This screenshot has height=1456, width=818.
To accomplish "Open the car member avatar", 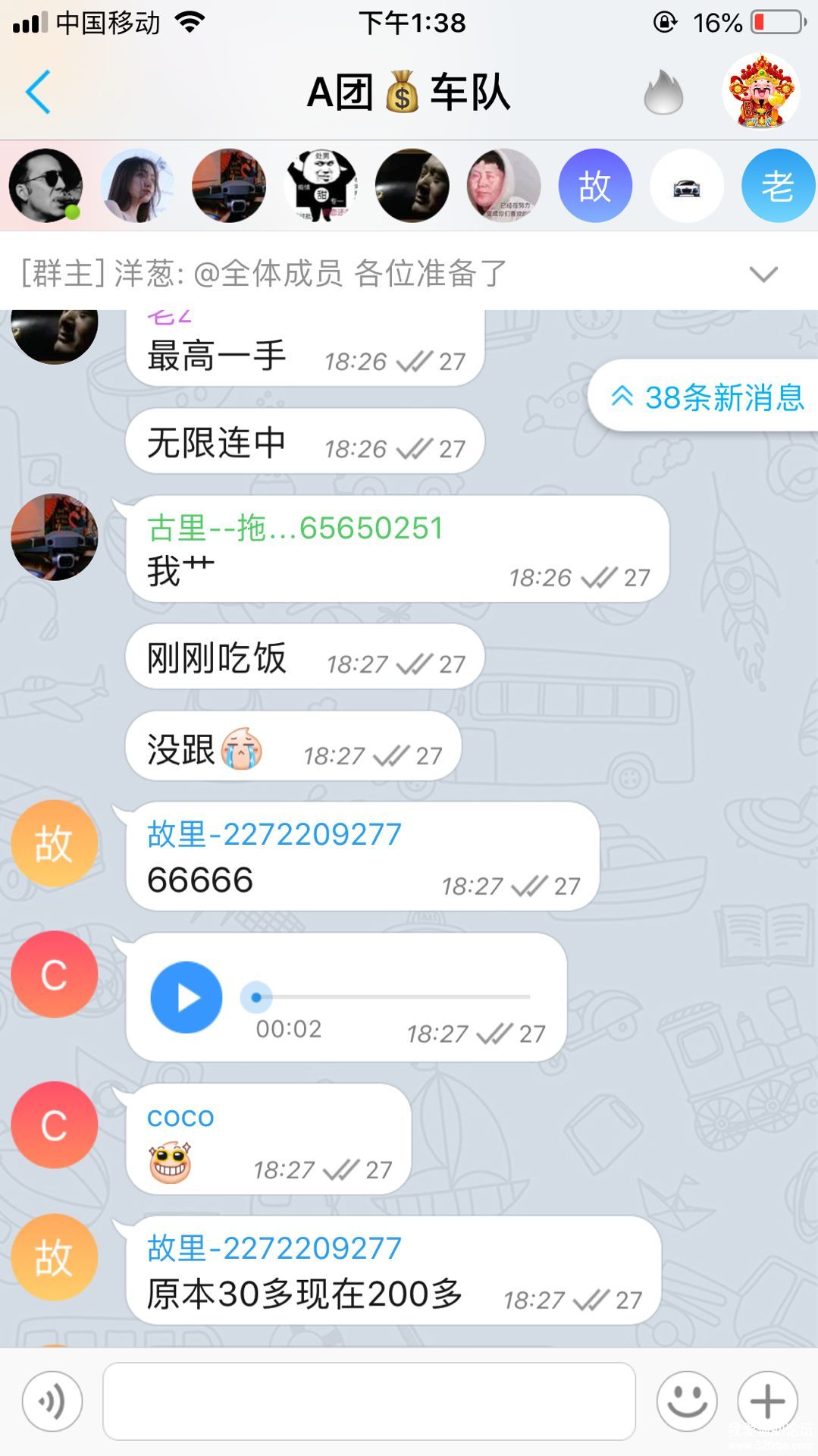I will point(687,186).
